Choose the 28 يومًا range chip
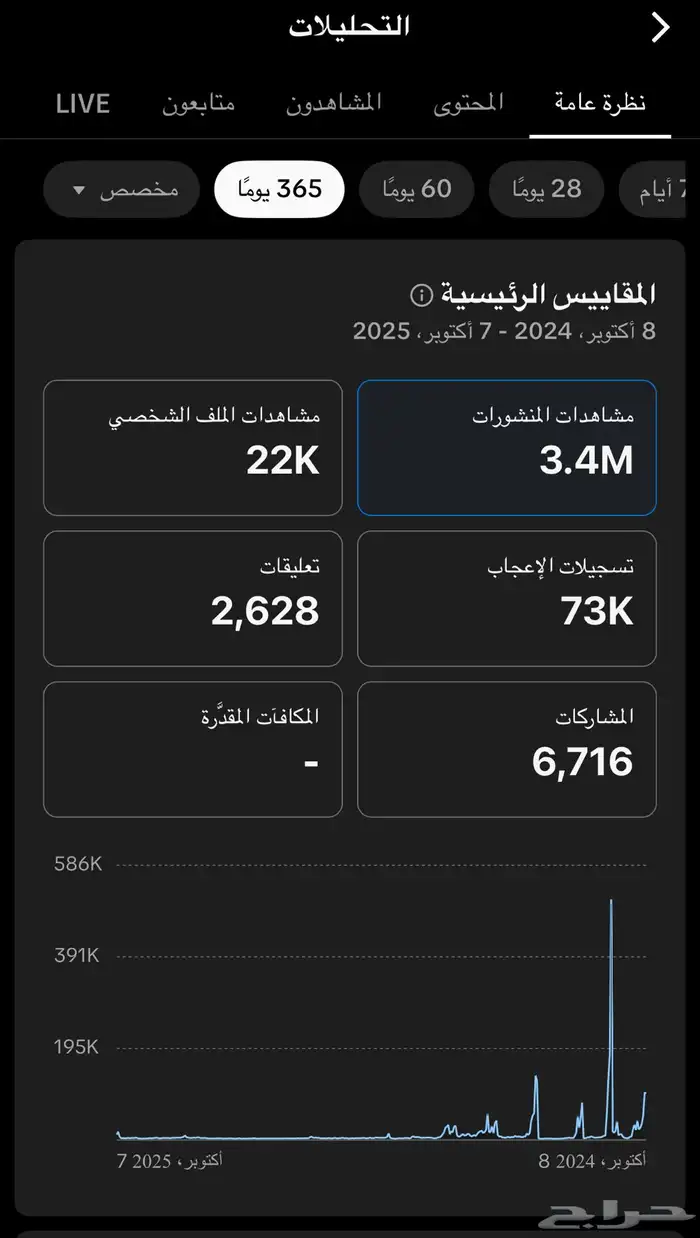 click(x=547, y=189)
